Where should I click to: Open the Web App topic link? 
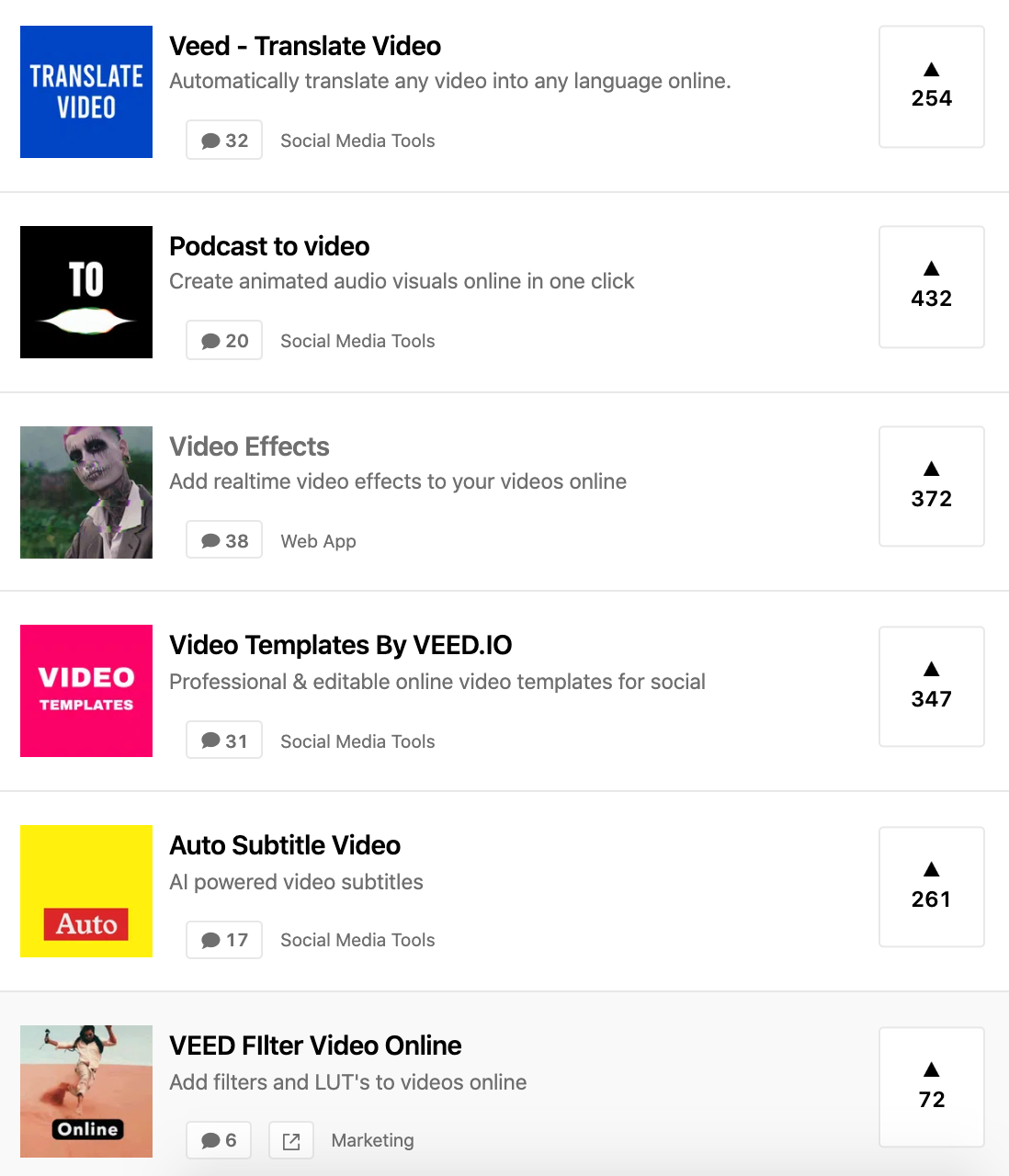(x=318, y=541)
